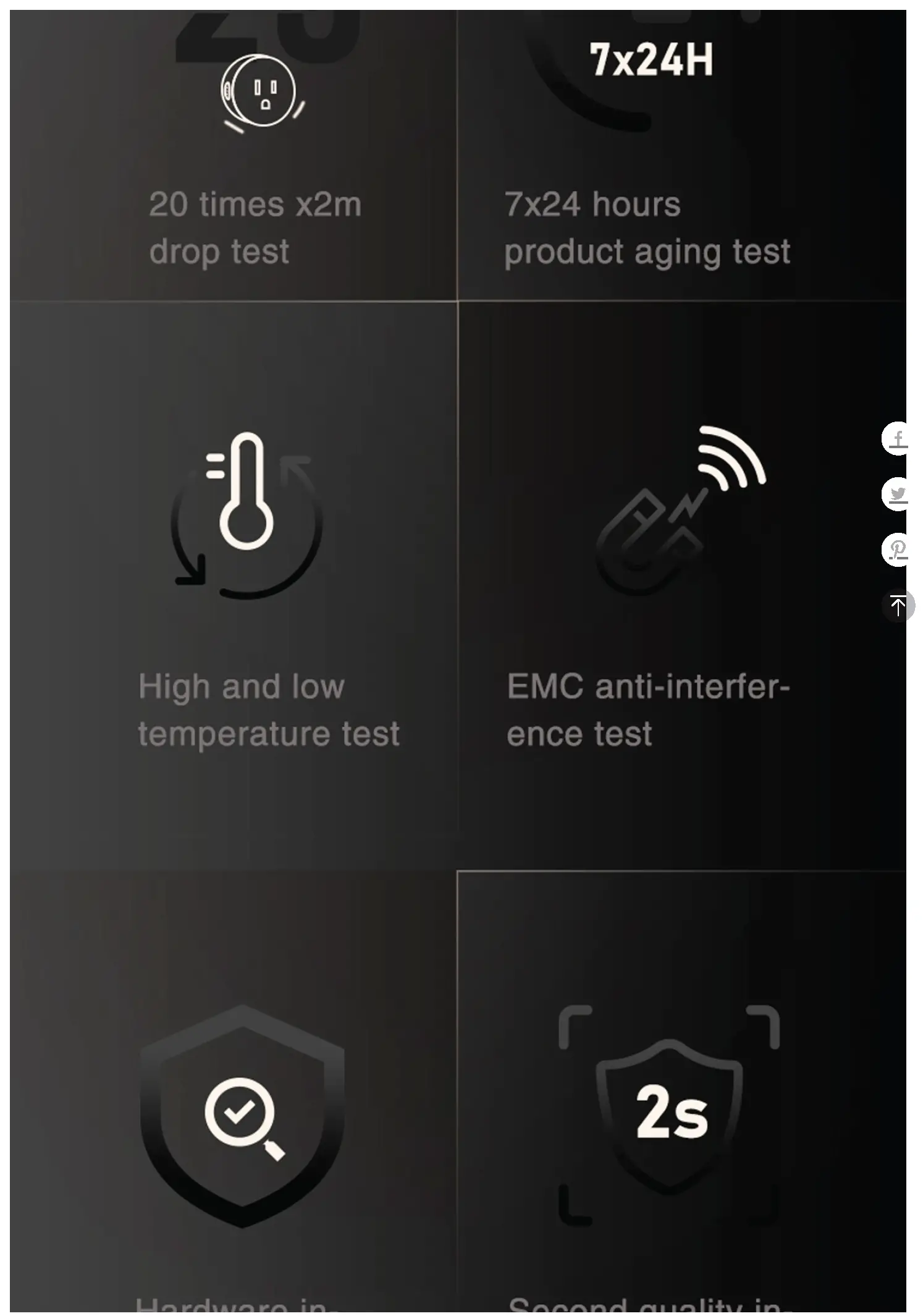Share this page on Facebook
Image resolution: width=923 pixels, height=1316 pixels.
coord(896,439)
